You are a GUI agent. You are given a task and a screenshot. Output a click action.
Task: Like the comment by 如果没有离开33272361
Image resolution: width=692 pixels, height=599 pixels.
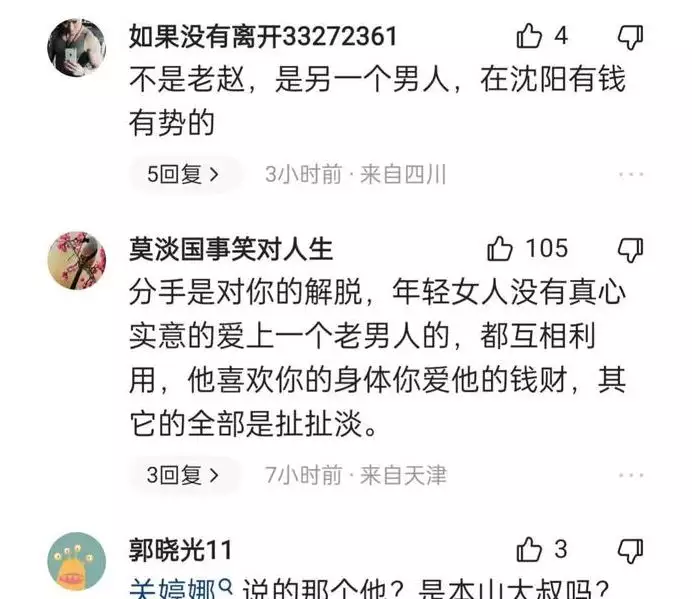528,37
